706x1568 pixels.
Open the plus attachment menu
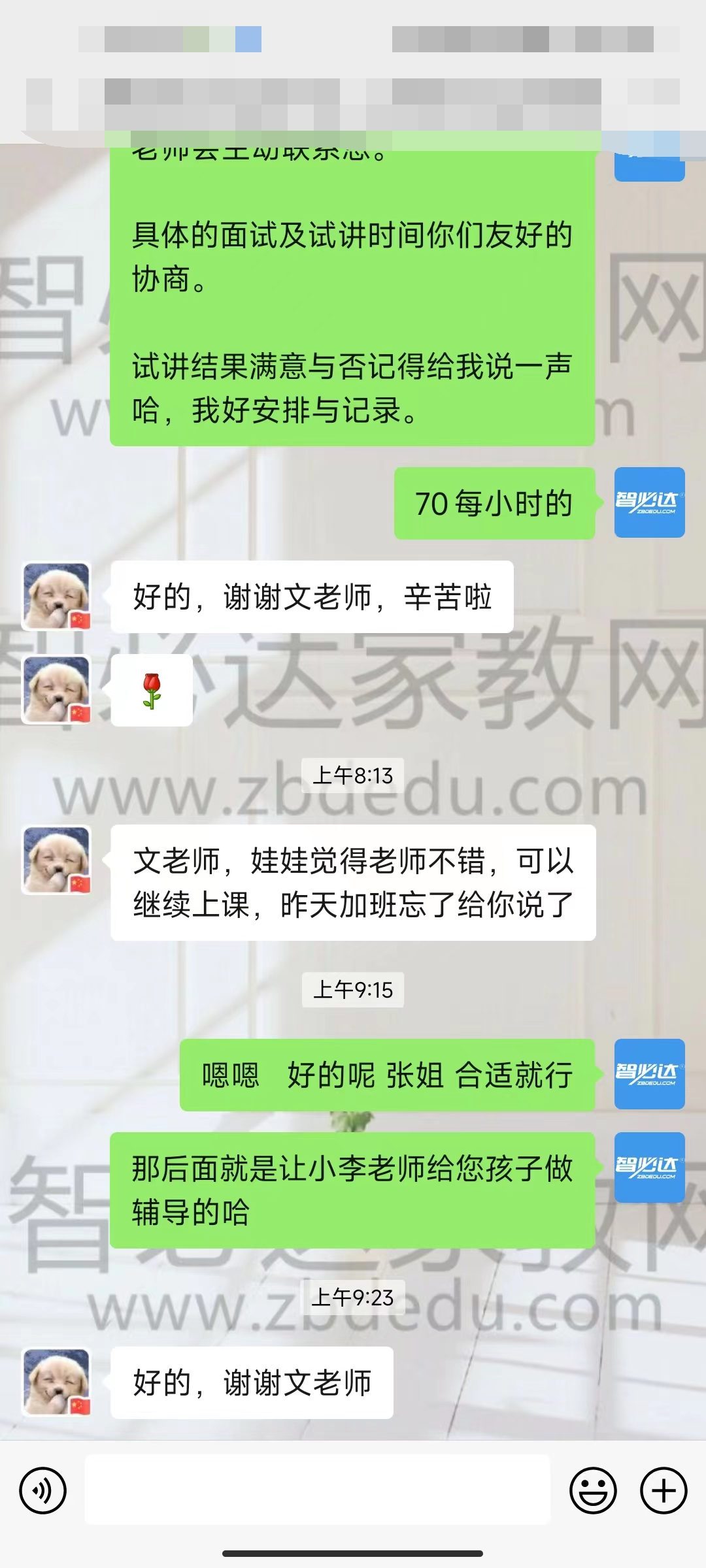(x=663, y=1490)
